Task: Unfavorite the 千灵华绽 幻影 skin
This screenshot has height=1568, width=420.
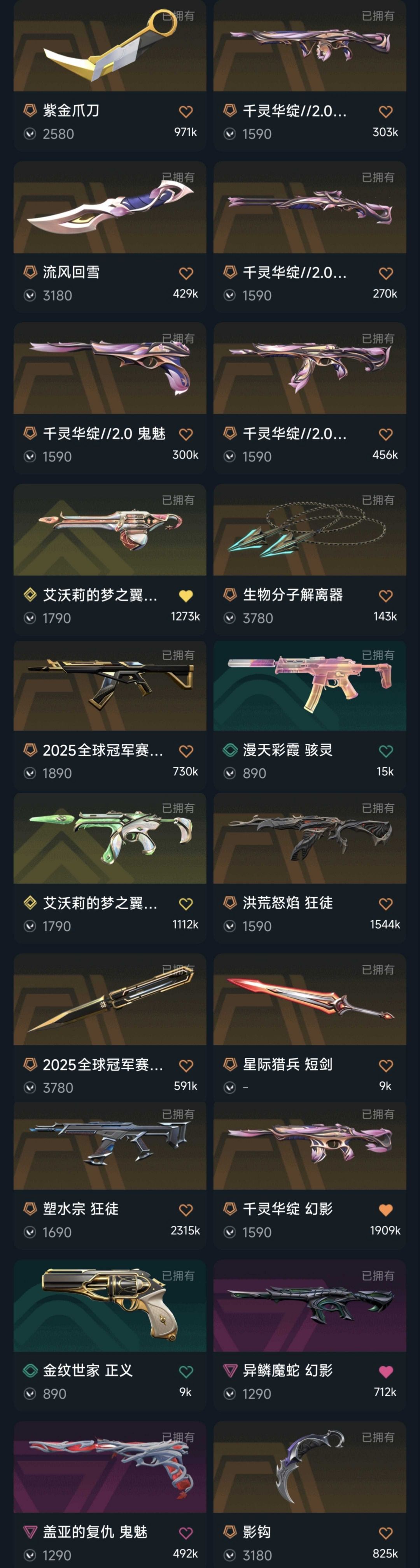Action: pos(385,1210)
